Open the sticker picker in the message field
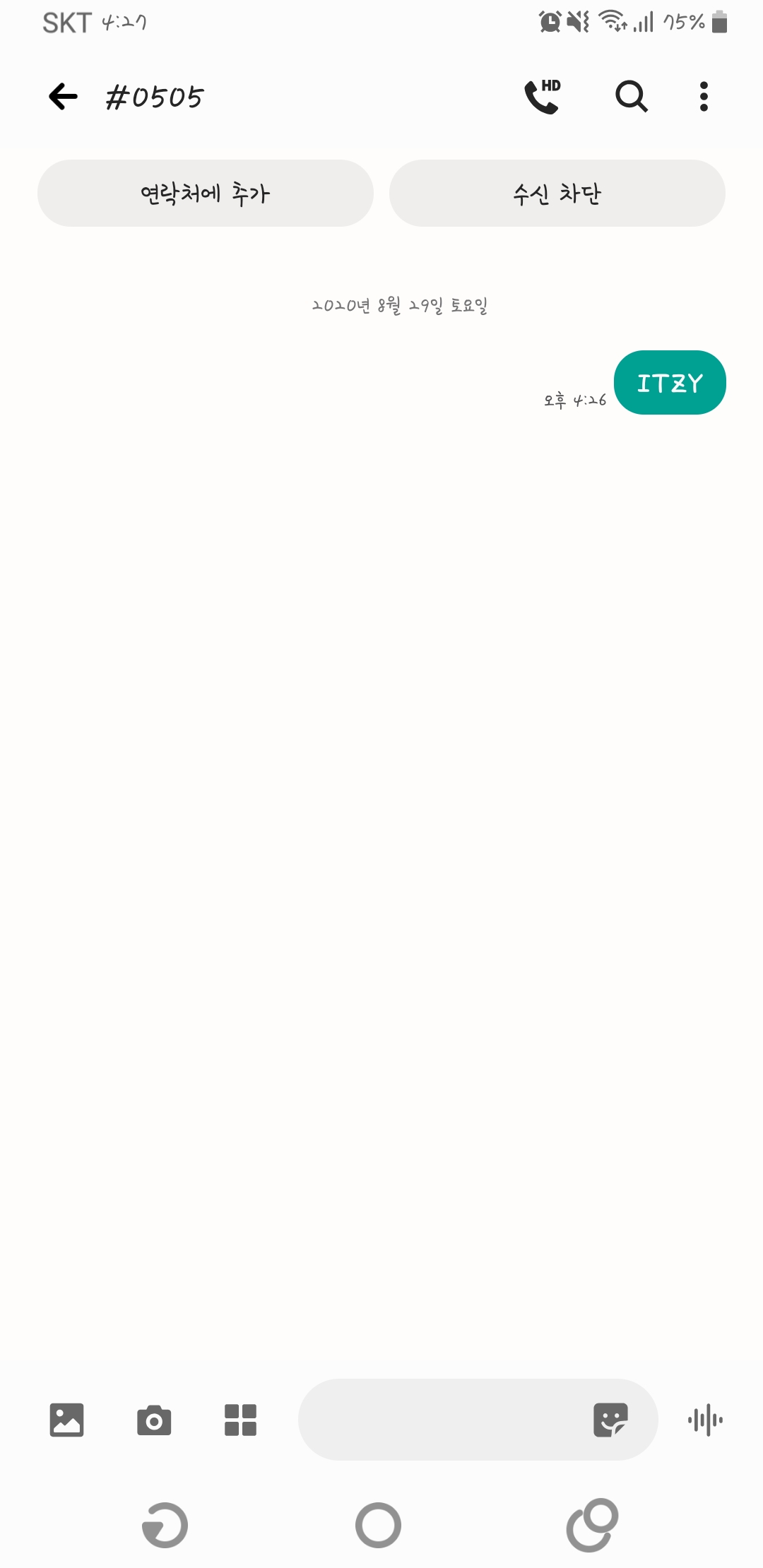763x1568 pixels. click(x=610, y=1420)
